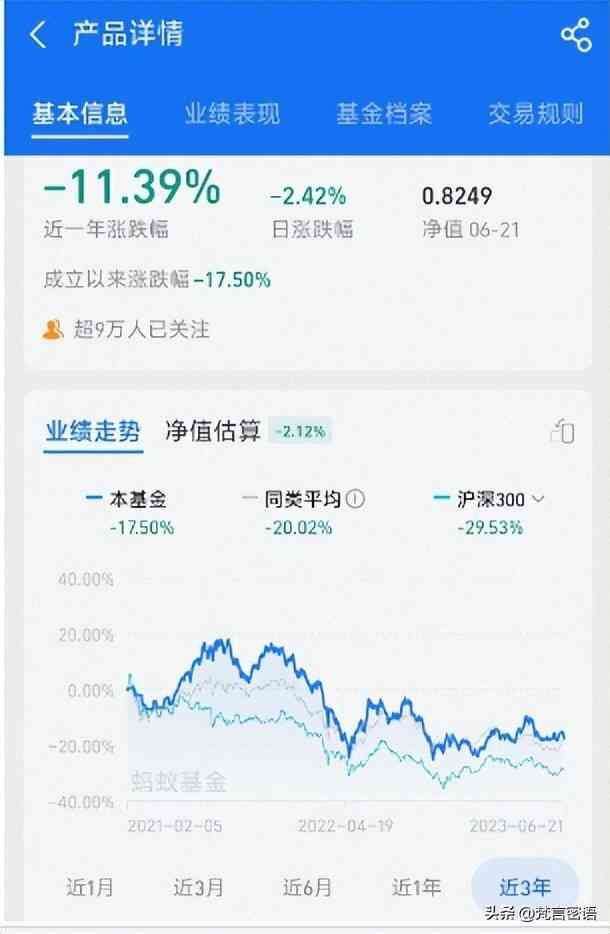Go back from 产品详情 page
Viewport: 610px width, 934px height.
point(38,35)
